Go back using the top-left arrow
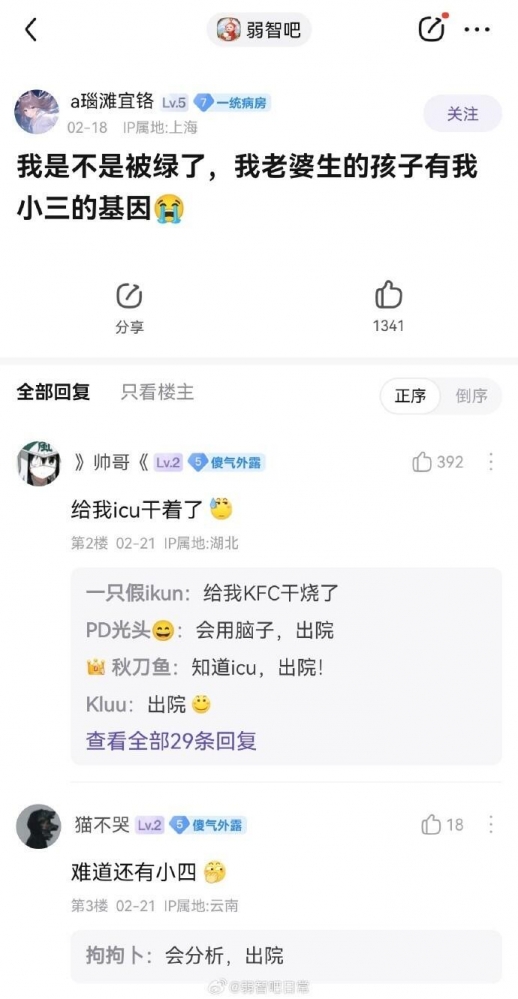This screenshot has width=518, height=999. pos(31,29)
